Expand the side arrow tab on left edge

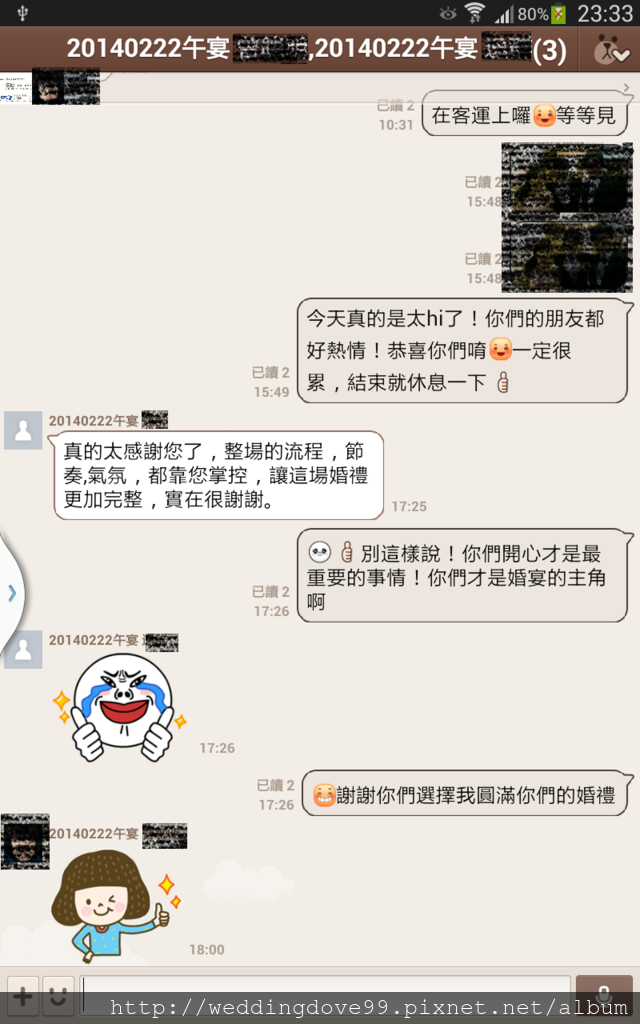coord(12,593)
